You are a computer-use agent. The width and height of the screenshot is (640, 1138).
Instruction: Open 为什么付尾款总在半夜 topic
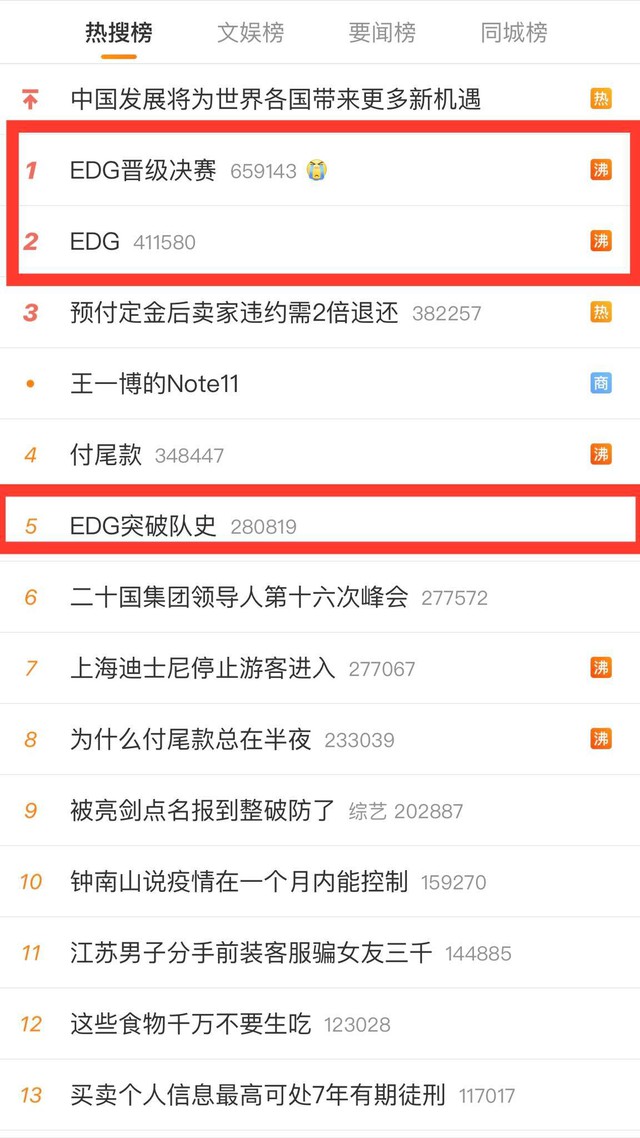click(x=191, y=740)
